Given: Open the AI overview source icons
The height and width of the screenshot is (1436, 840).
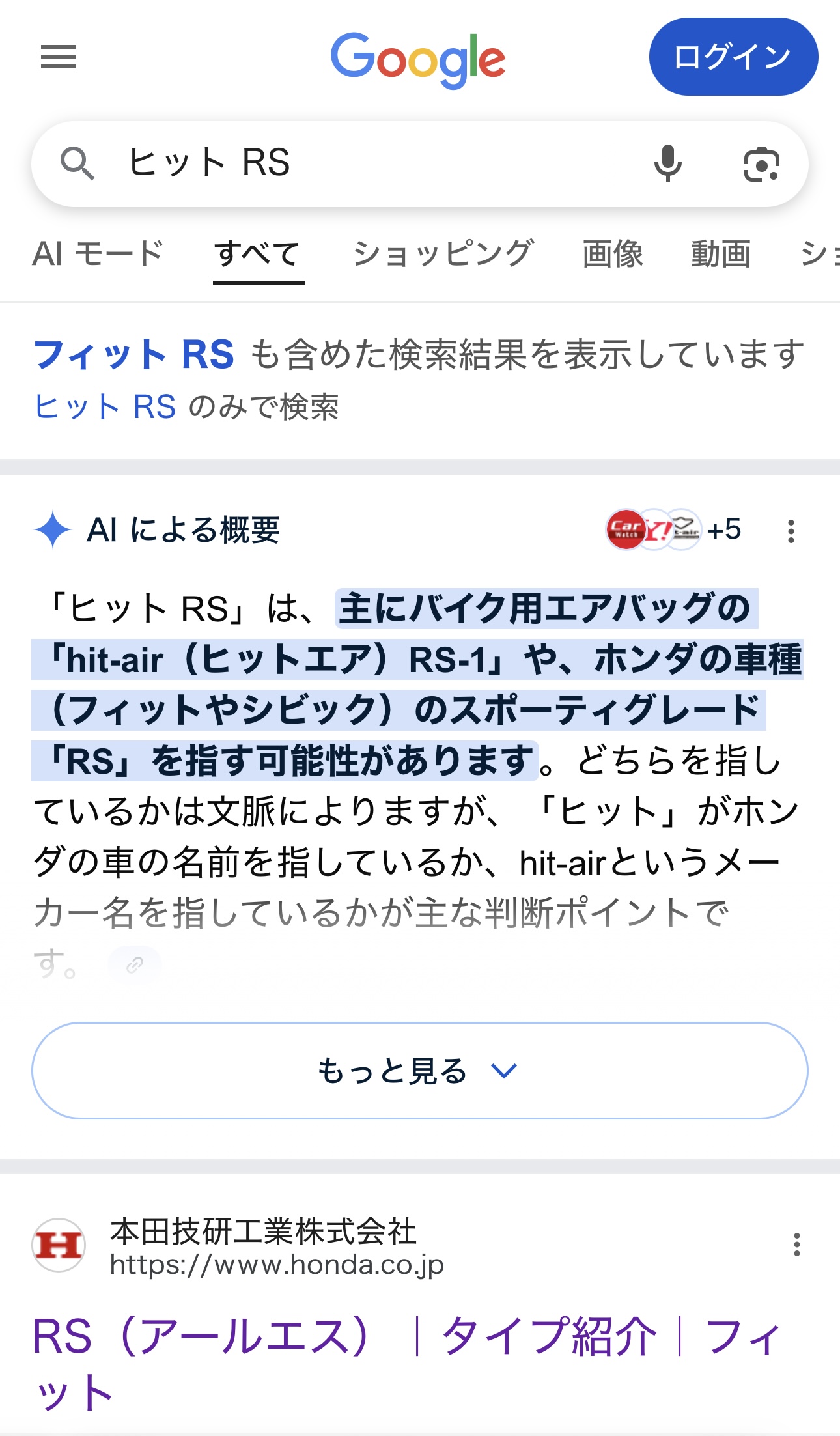Looking at the screenshot, I should point(673,530).
